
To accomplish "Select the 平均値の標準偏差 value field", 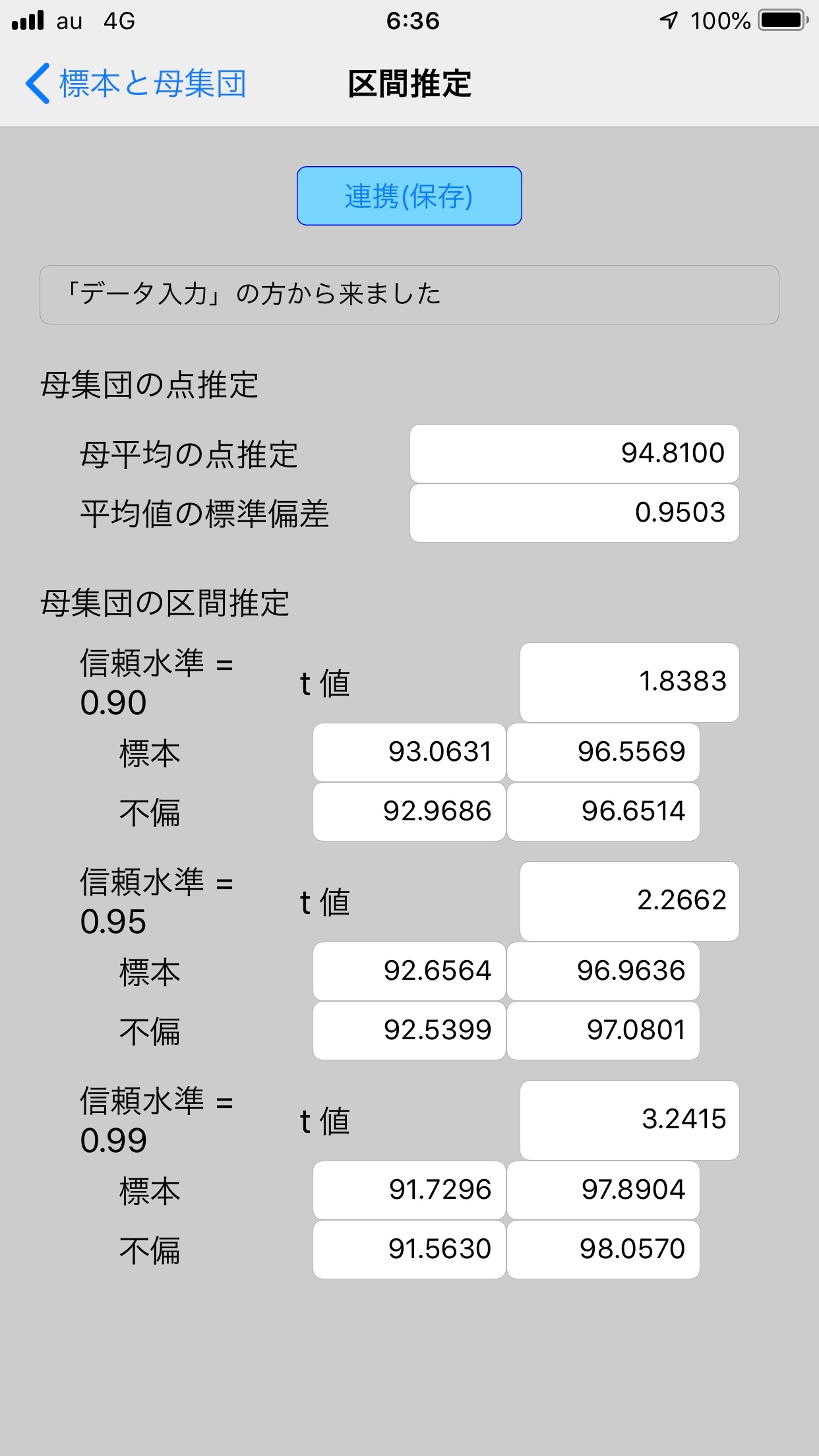I will 574,513.
